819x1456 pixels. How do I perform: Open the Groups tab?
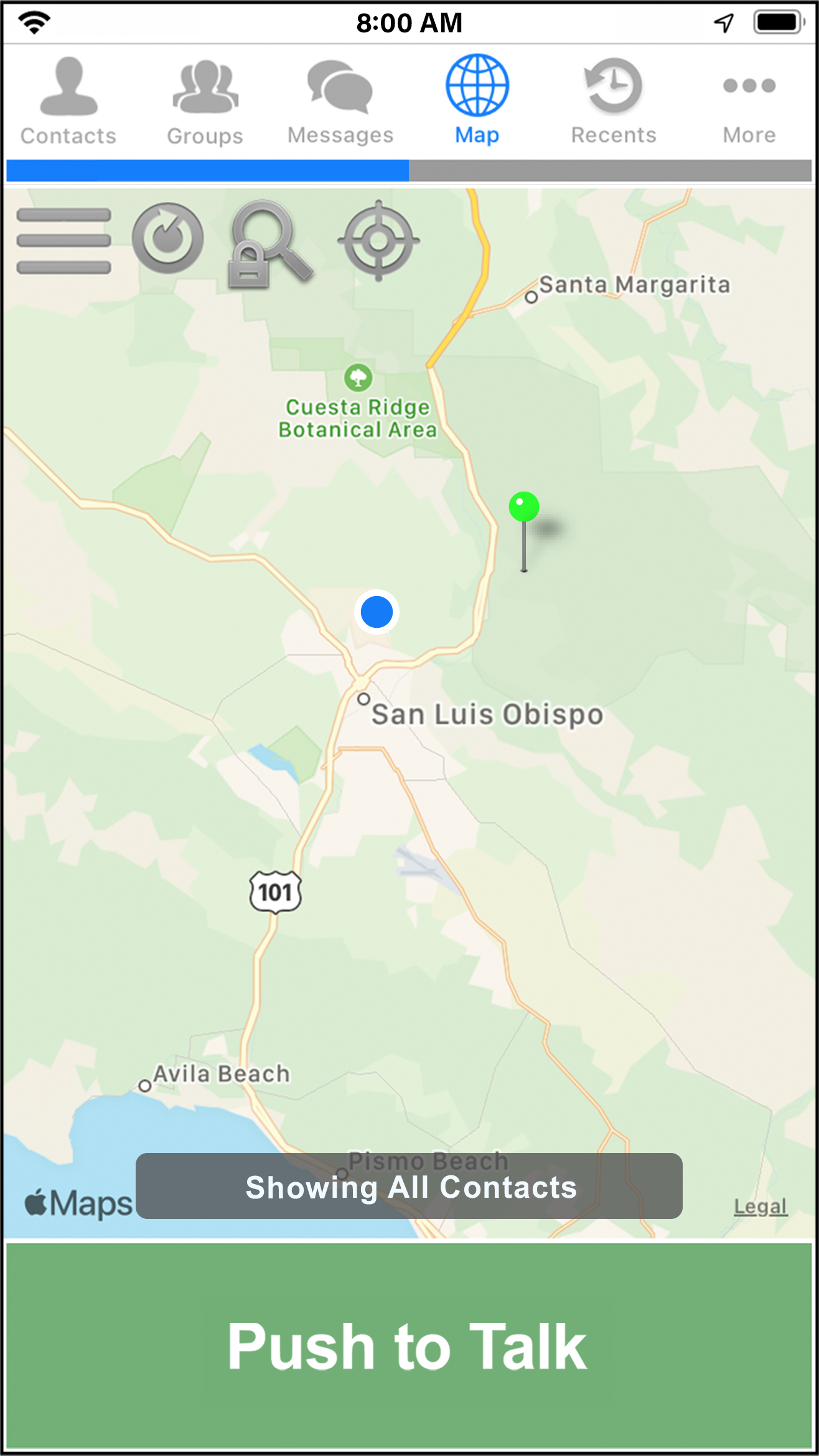coord(205,101)
